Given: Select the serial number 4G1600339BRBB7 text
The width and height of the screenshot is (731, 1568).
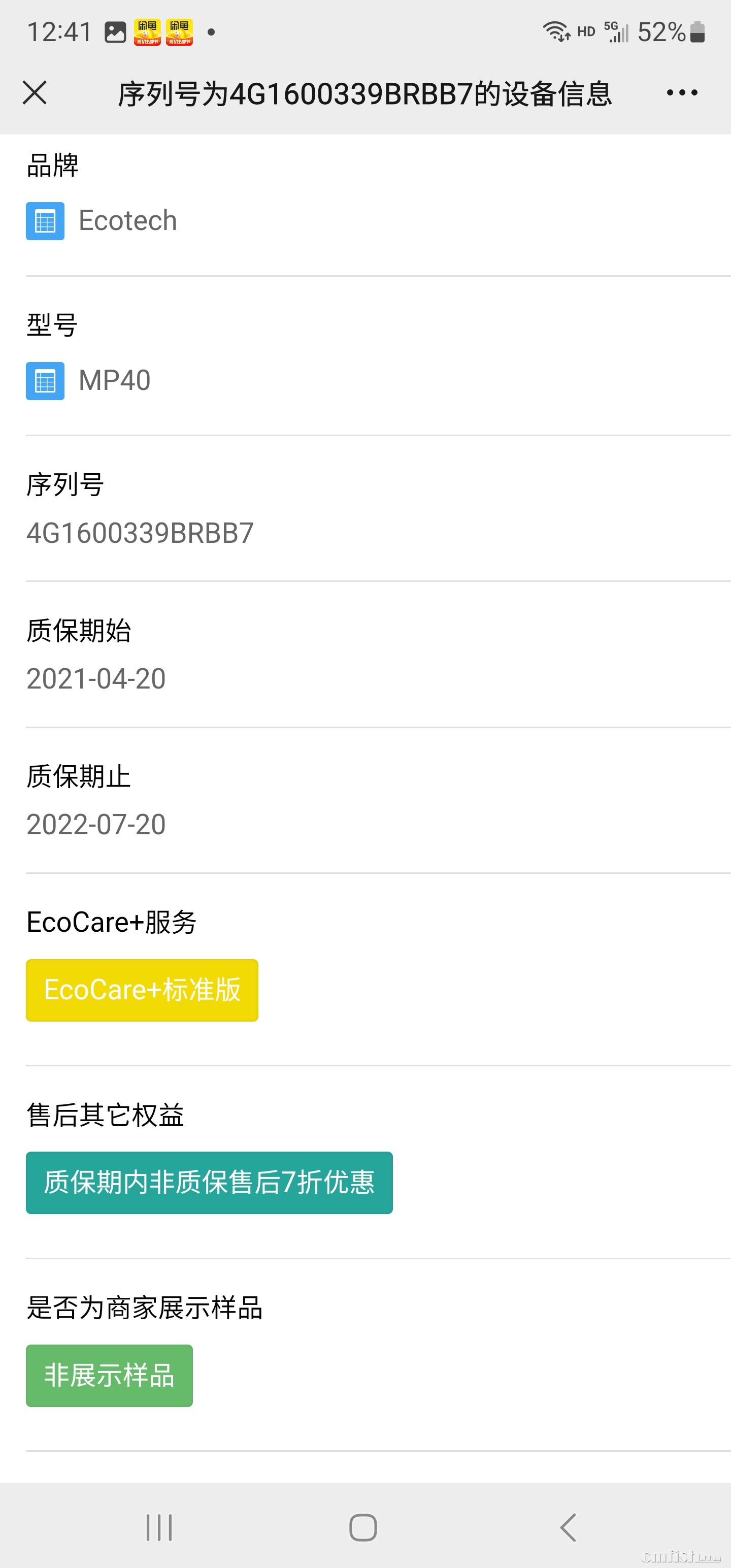Looking at the screenshot, I should click(140, 533).
